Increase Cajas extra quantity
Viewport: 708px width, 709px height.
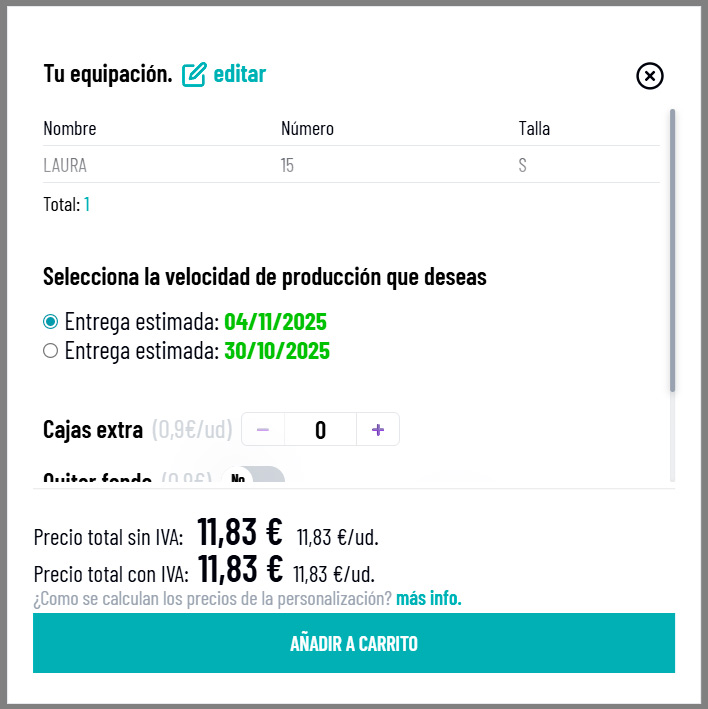378,430
